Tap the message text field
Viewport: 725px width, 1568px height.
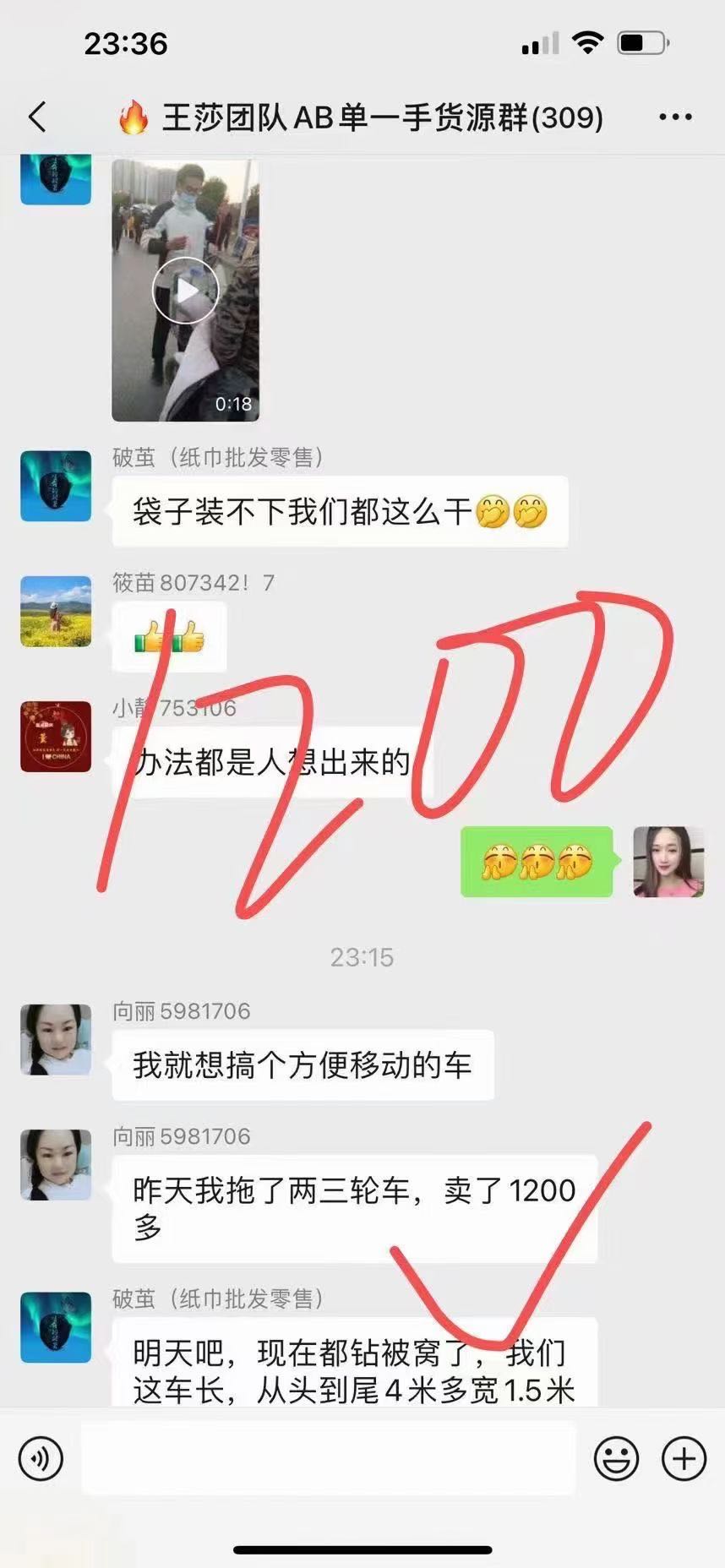click(x=328, y=1458)
